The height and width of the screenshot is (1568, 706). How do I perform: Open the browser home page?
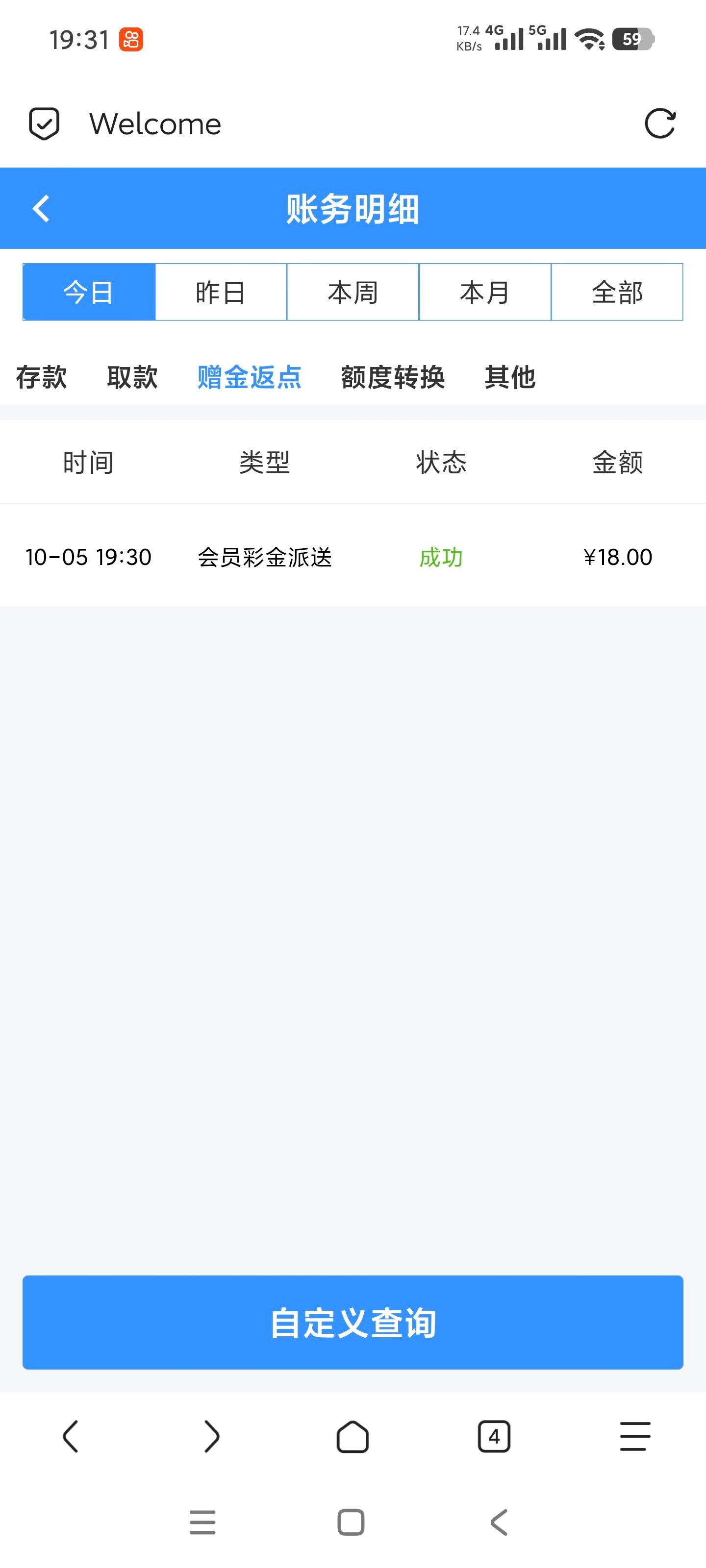[353, 1437]
